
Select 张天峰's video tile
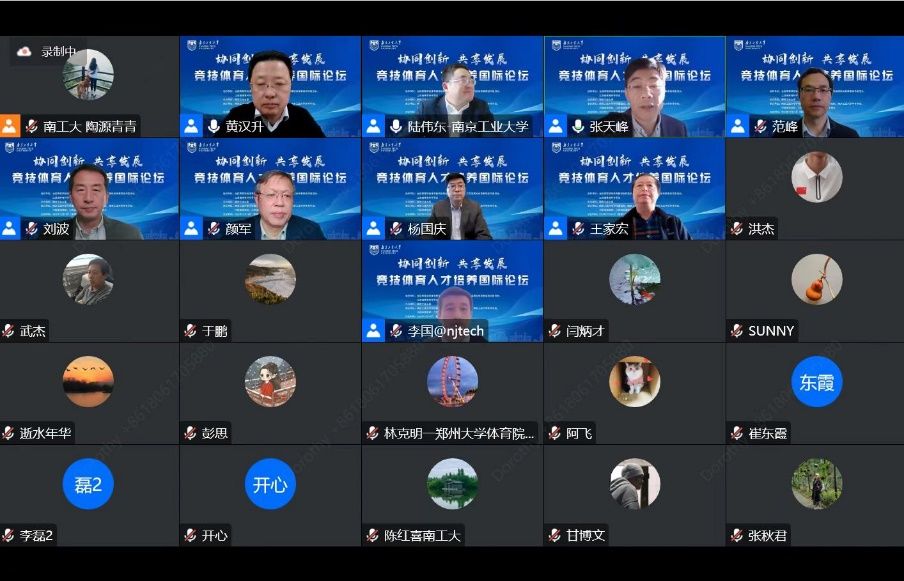point(634,87)
